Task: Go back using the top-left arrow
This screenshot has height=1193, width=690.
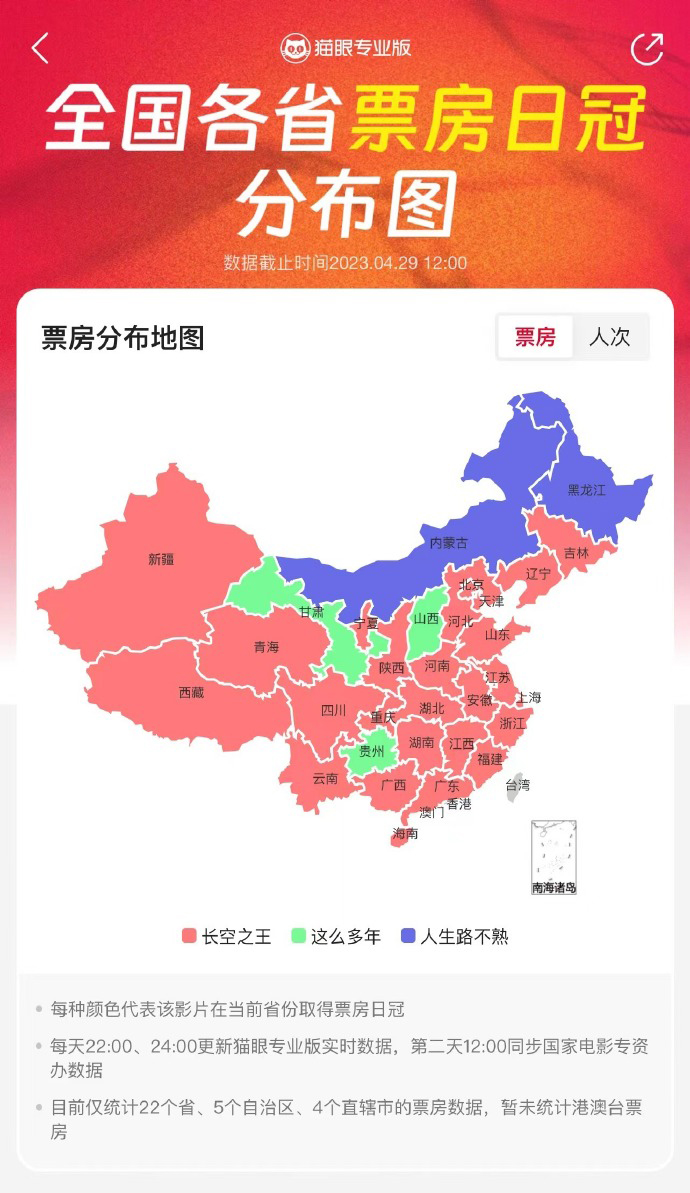Action: click(40, 48)
